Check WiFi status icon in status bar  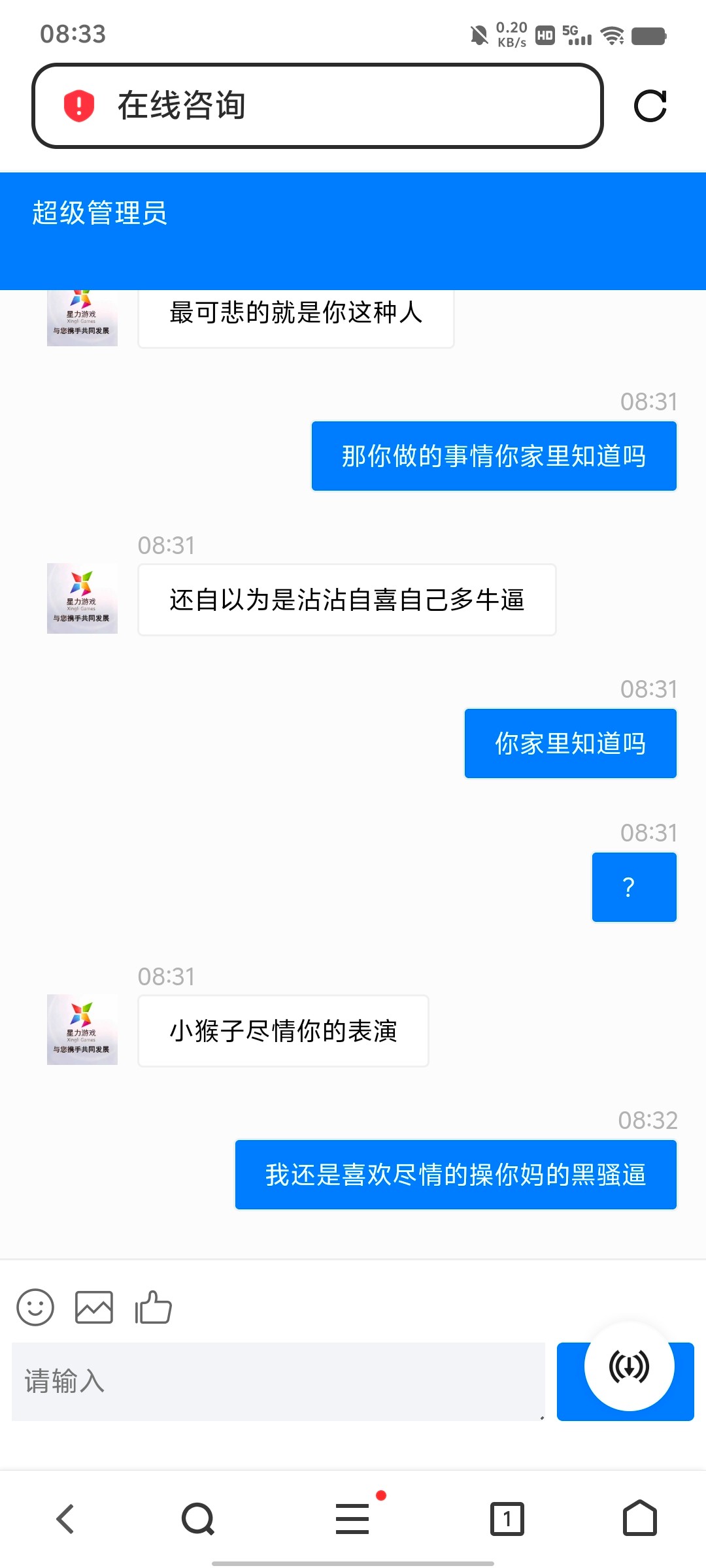611,35
